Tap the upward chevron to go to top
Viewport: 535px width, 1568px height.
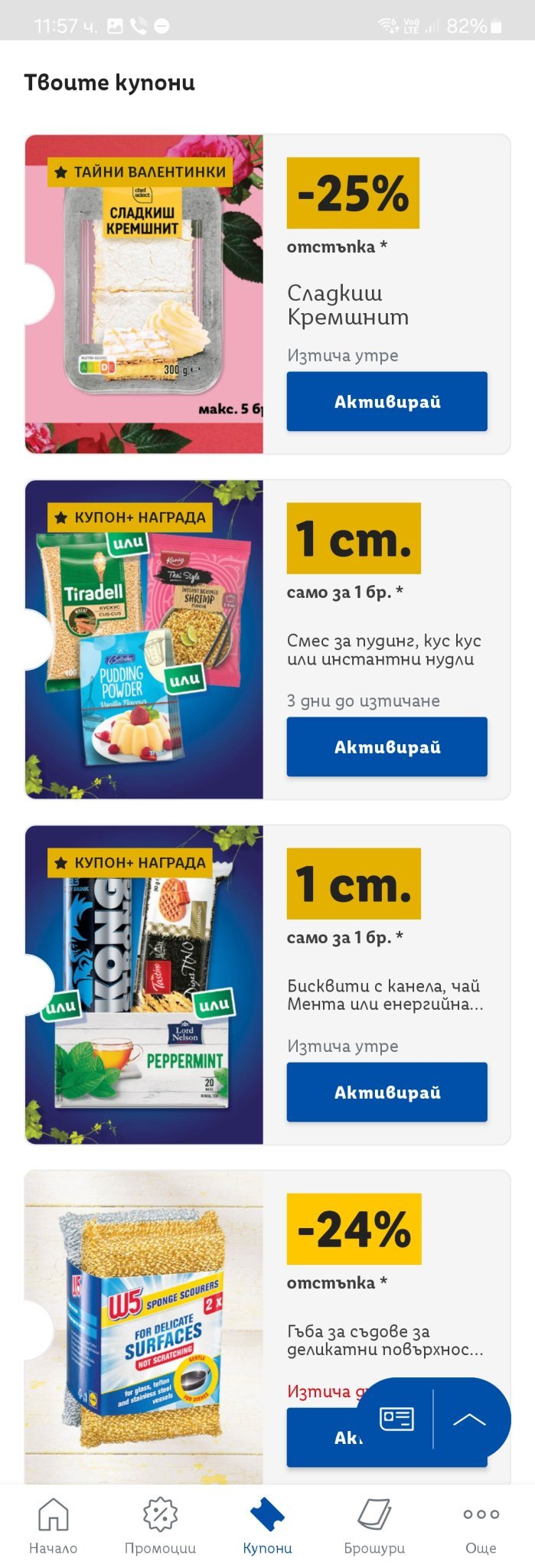[x=469, y=1419]
